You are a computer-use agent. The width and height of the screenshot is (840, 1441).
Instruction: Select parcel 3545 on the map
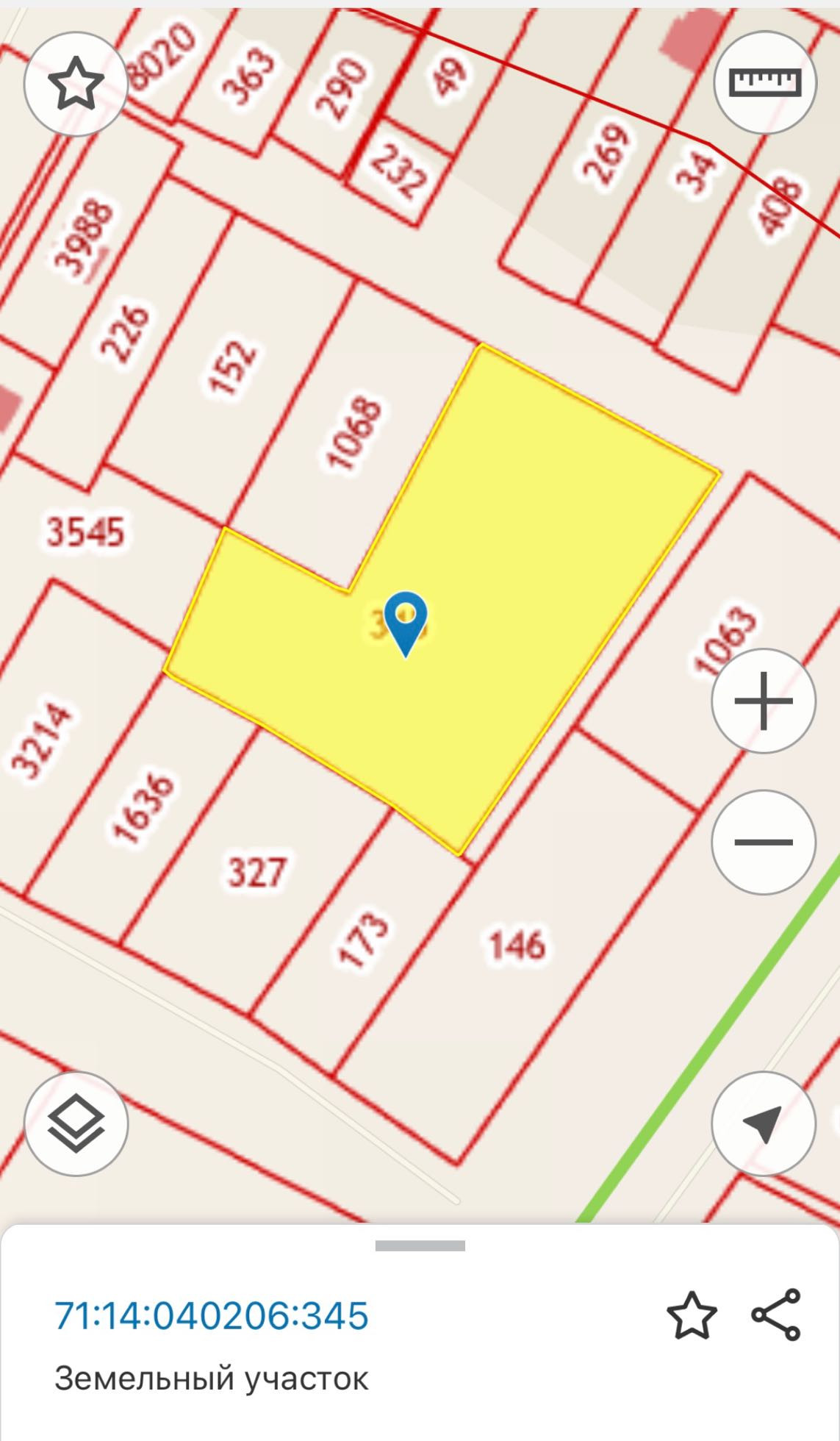(87, 531)
